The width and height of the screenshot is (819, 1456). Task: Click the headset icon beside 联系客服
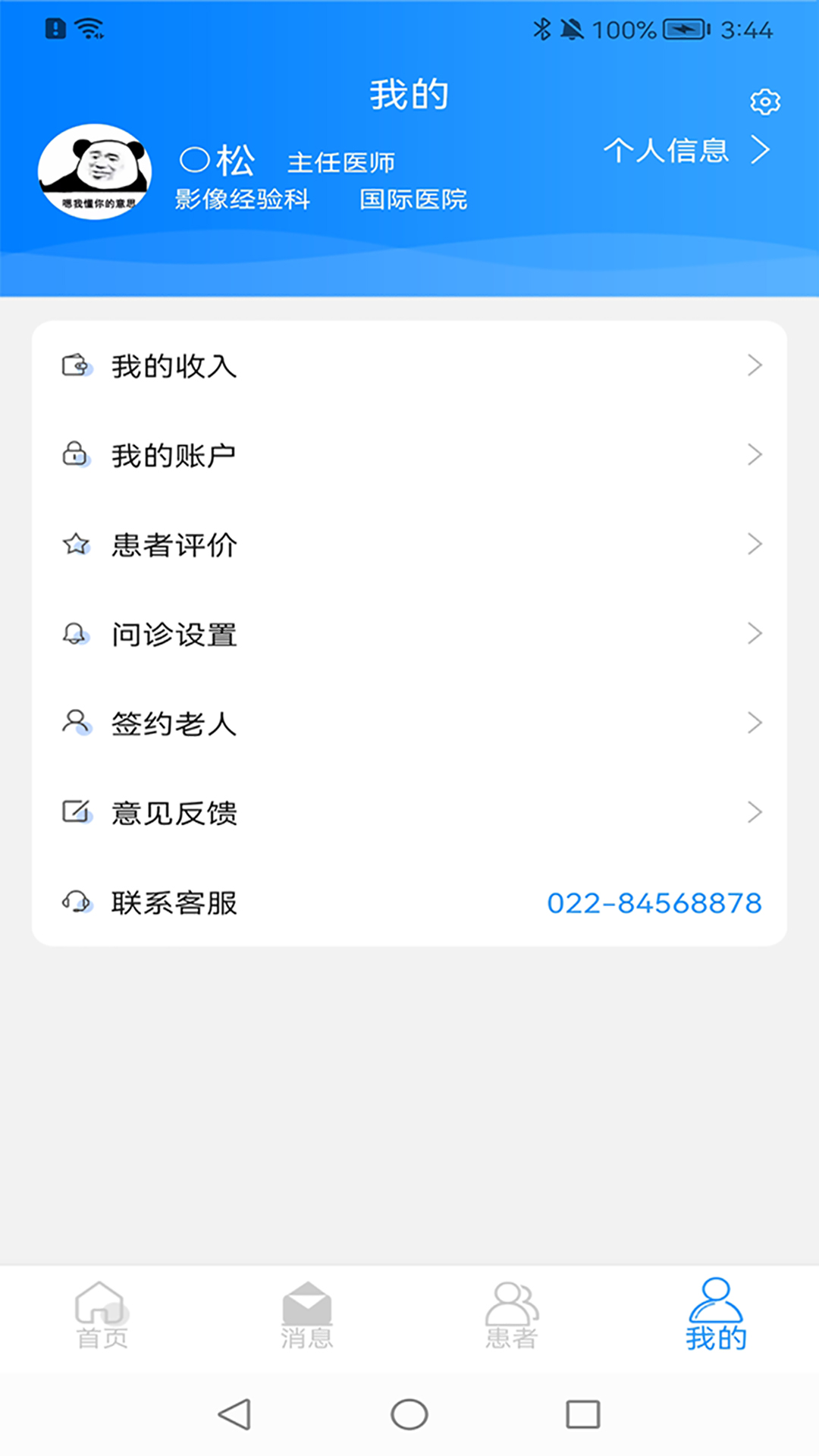[x=77, y=902]
